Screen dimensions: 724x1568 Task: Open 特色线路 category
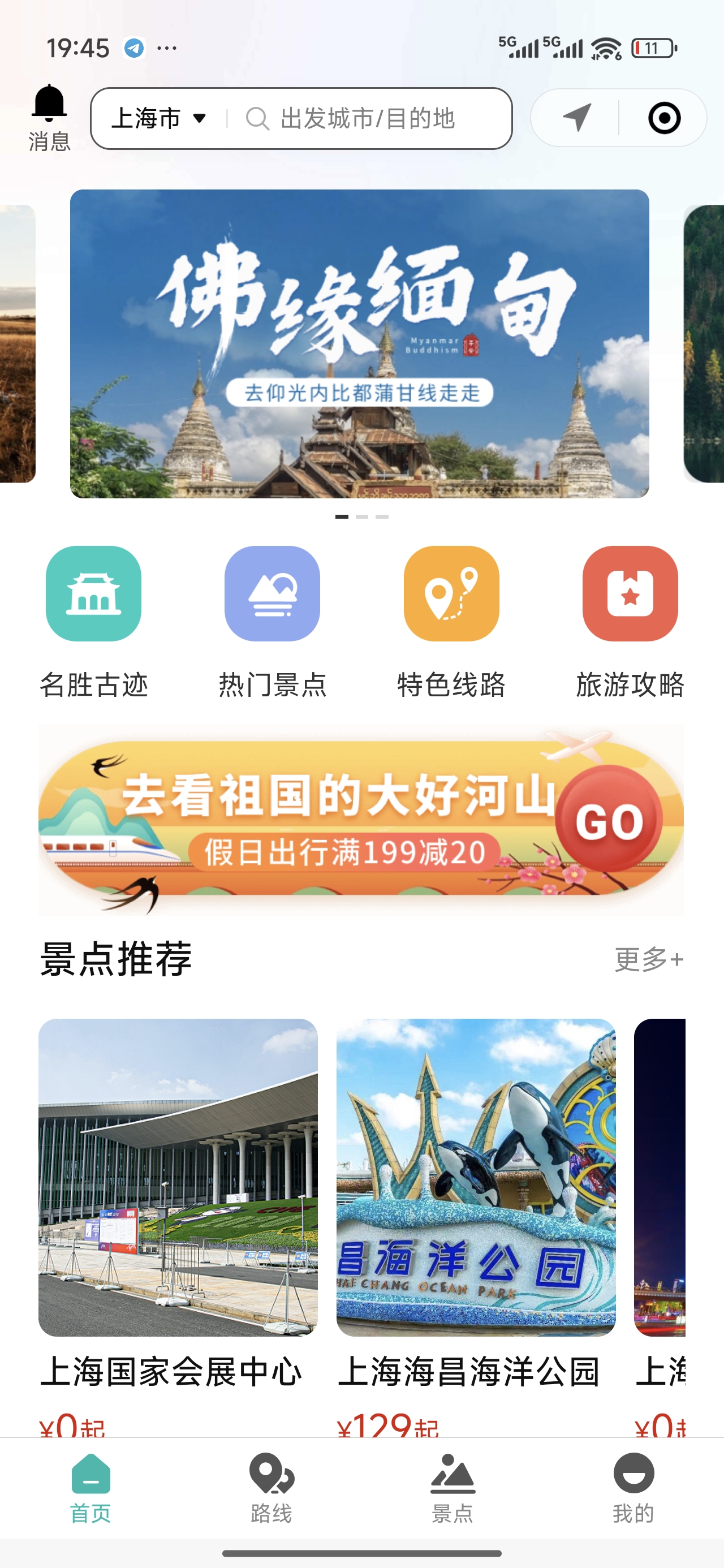451,621
